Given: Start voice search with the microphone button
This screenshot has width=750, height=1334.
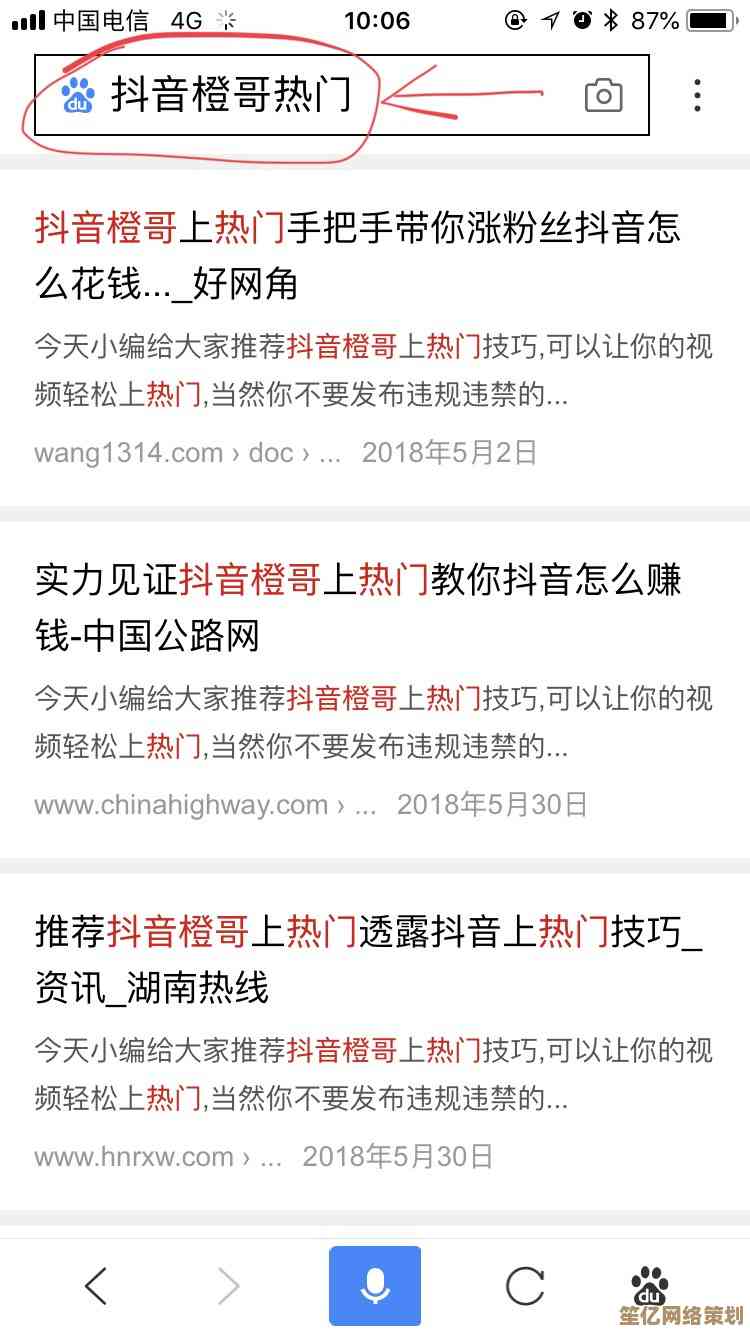Looking at the screenshot, I should click(x=375, y=1286).
